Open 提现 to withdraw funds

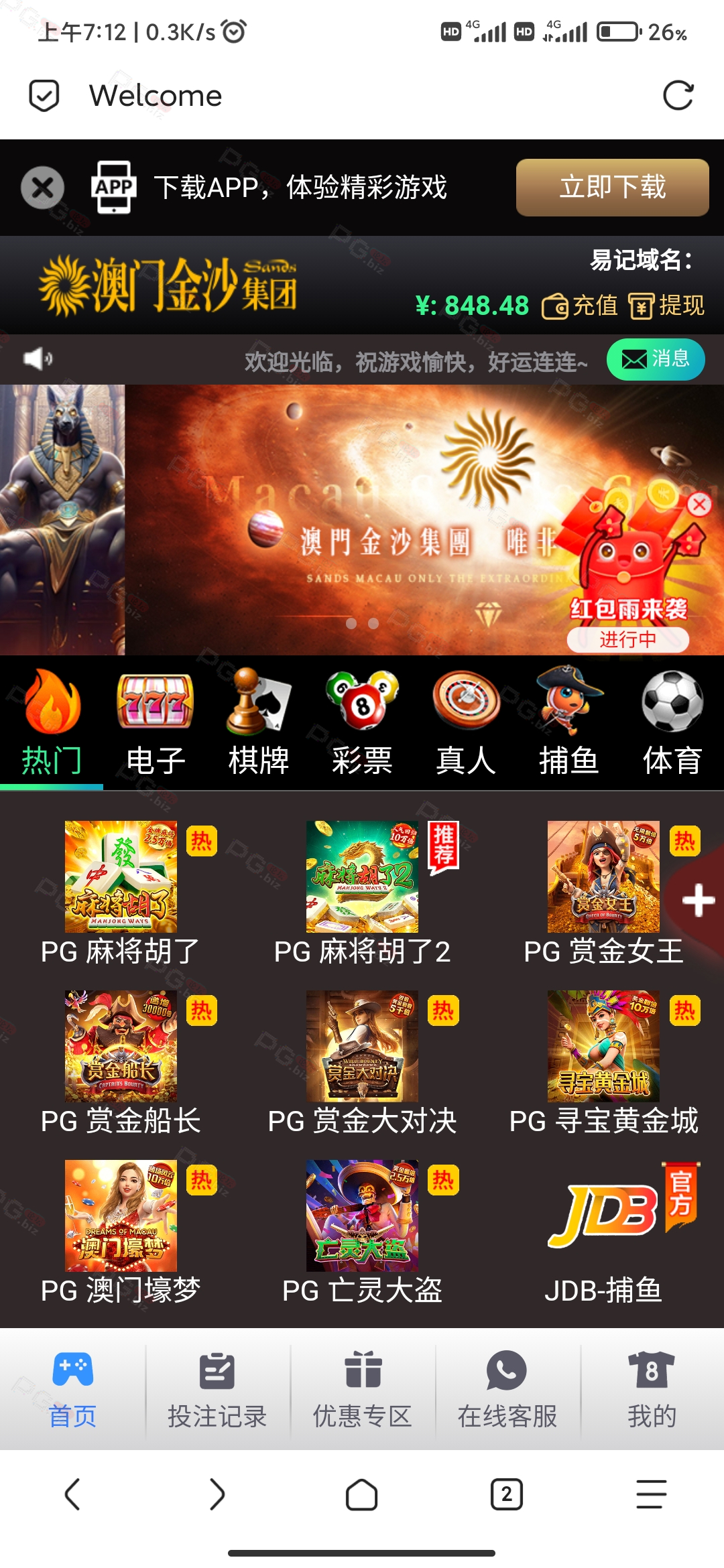pyautogui.click(x=666, y=306)
